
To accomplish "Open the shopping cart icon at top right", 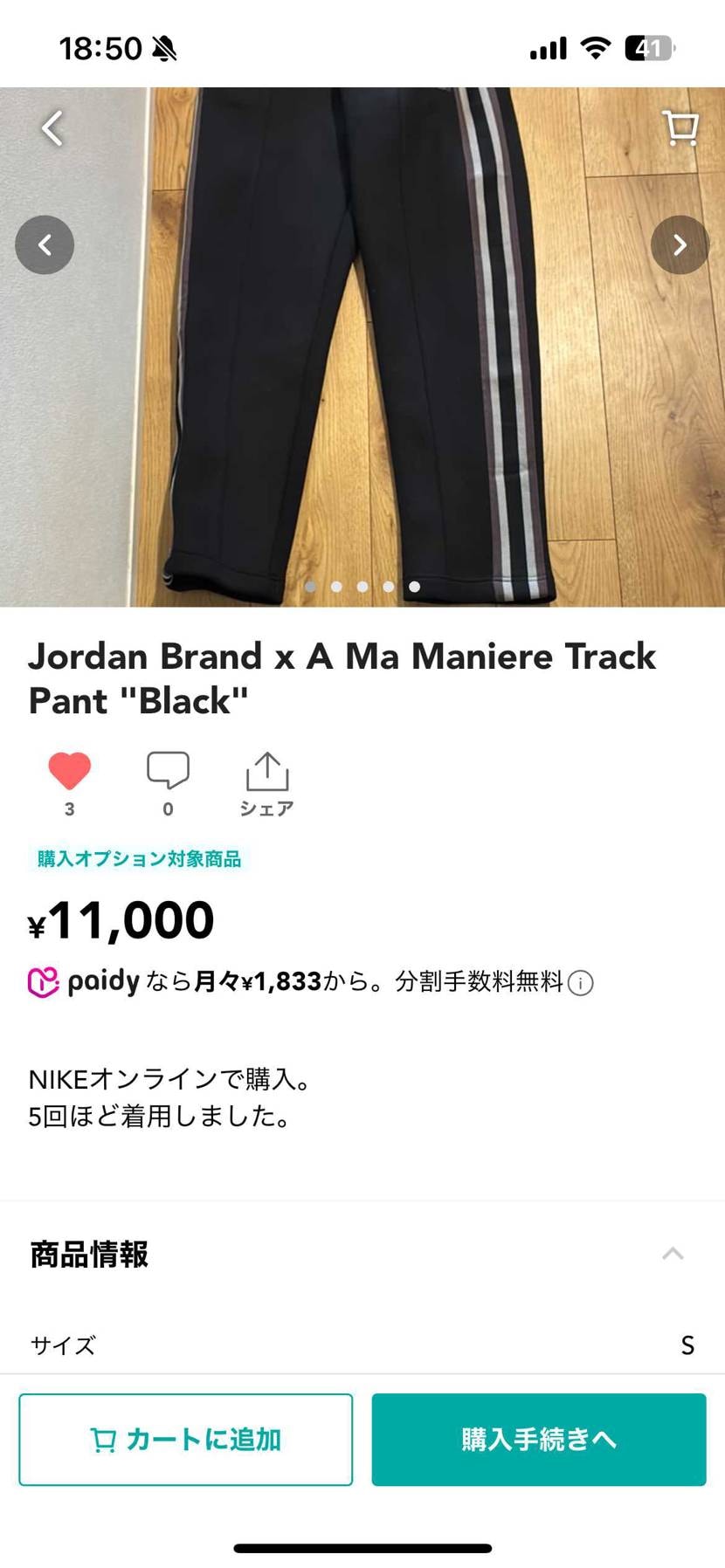I will (680, 127).
